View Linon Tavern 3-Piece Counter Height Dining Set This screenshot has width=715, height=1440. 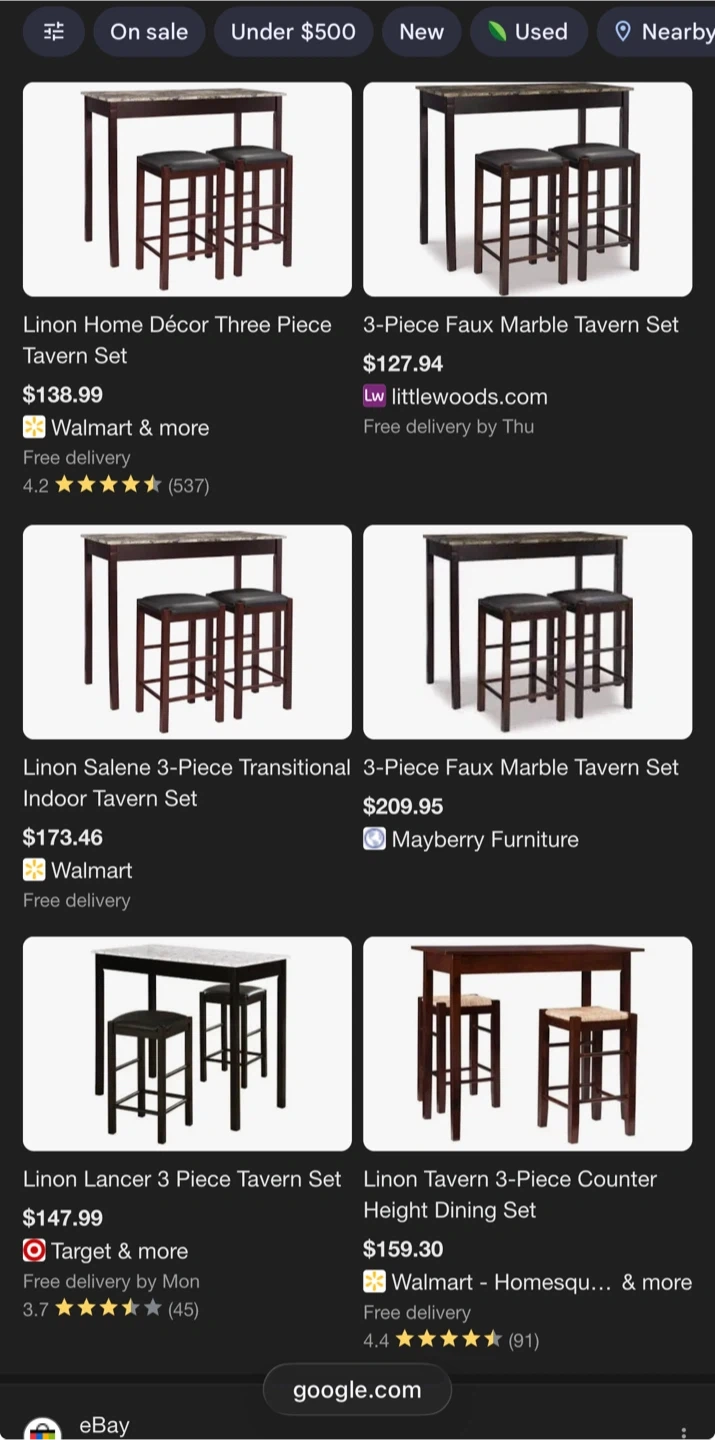(527, 1044)
